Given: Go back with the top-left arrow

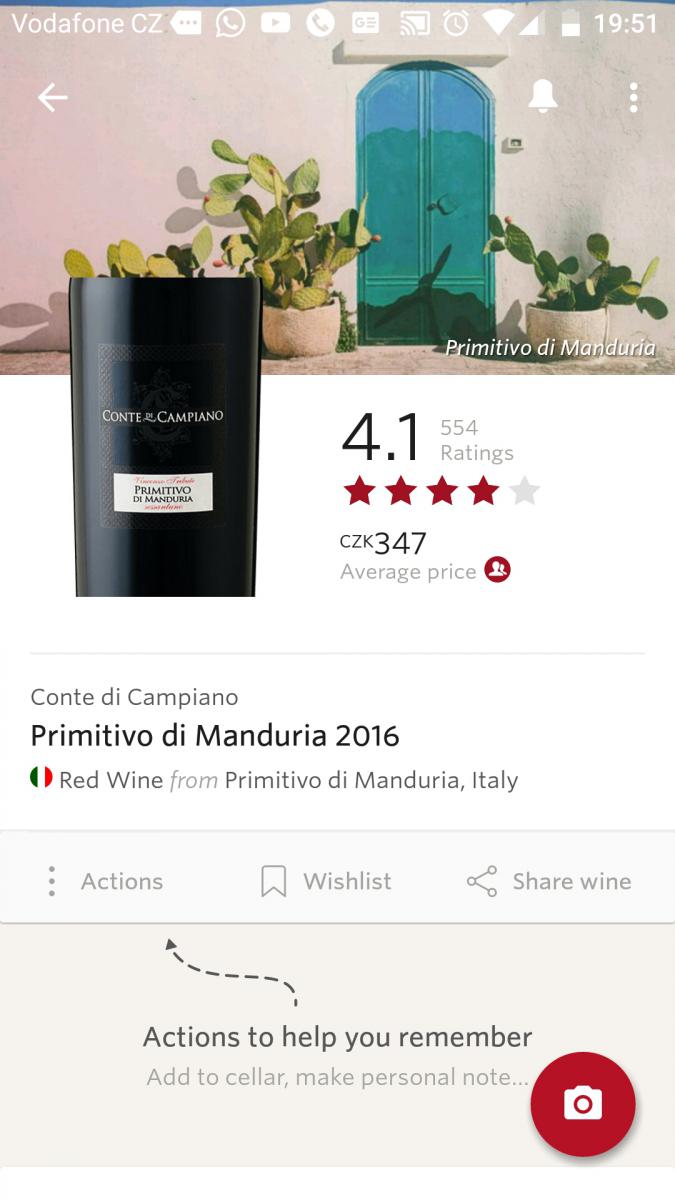Looking at the screenshot, I should coord(52,97).
